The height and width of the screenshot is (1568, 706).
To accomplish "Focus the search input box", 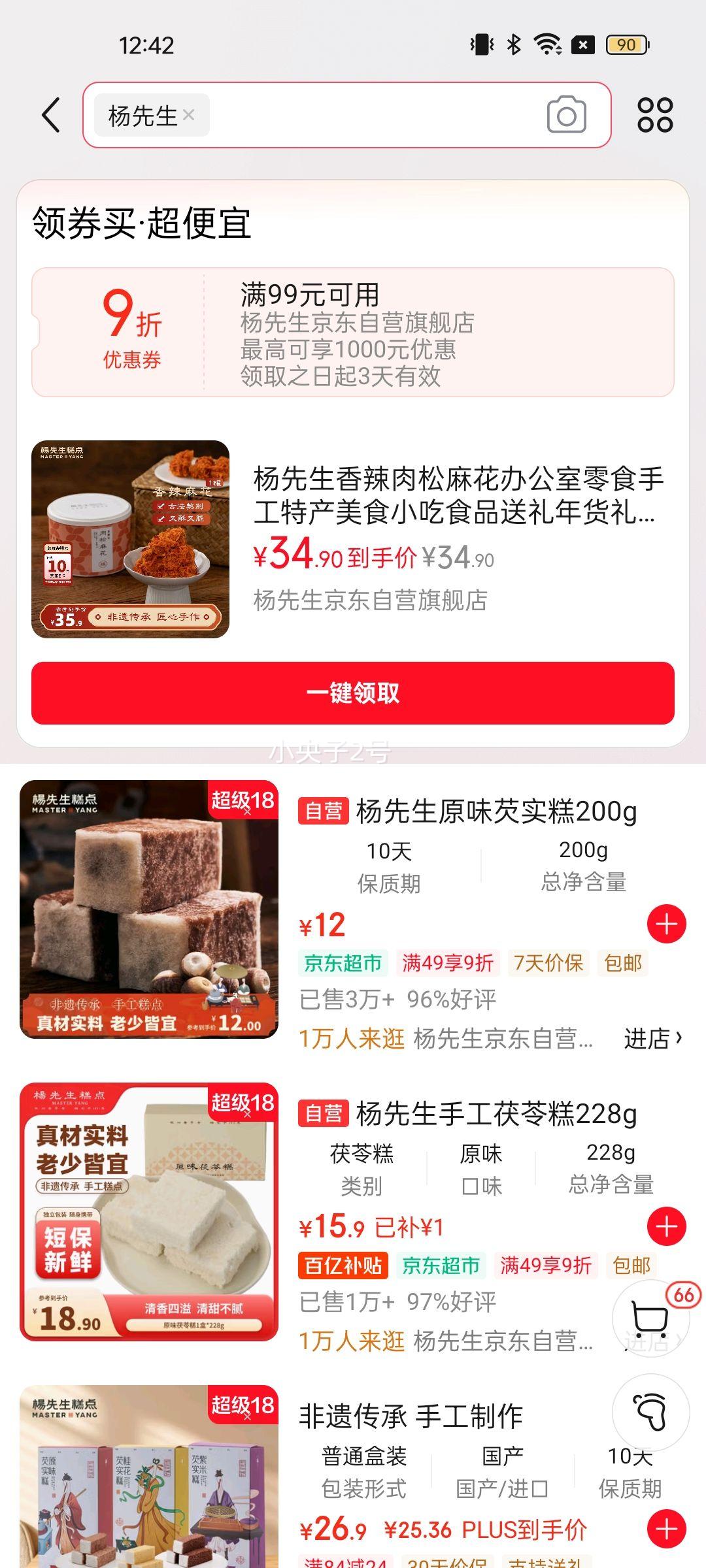I will click(373, 116).
